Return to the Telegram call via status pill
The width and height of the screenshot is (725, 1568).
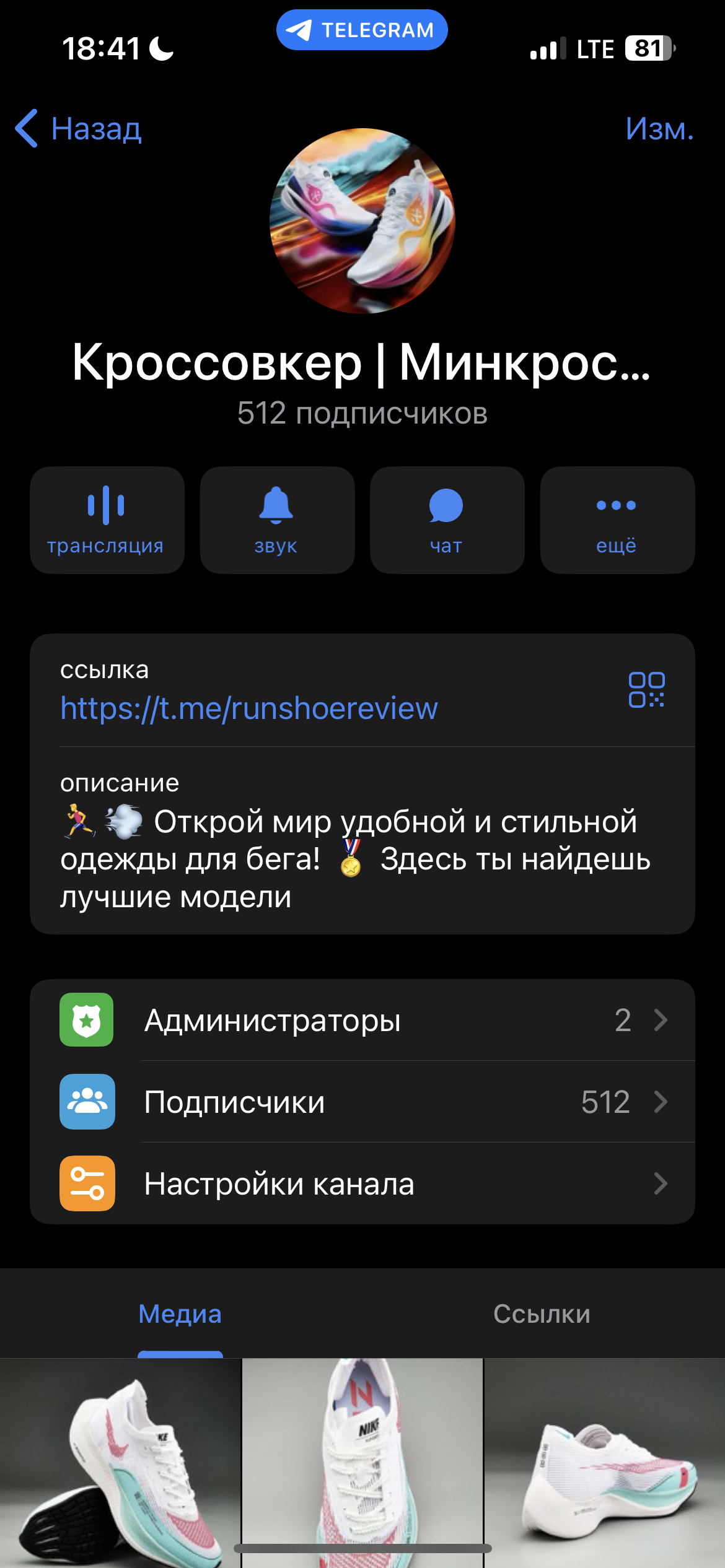(x=362, y=30)
